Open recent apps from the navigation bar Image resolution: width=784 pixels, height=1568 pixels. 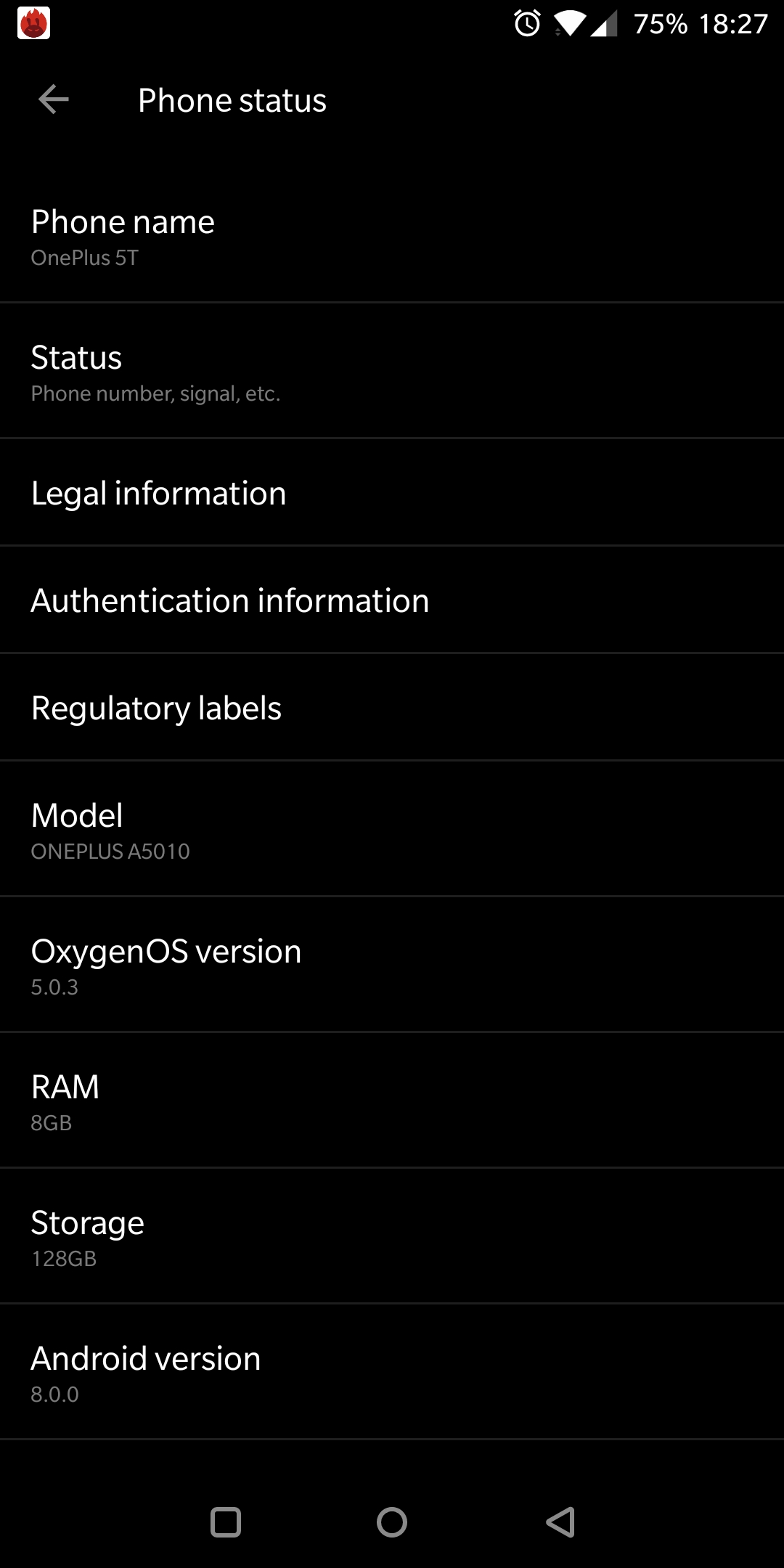pyautogui.click(x=225, y=1522)
